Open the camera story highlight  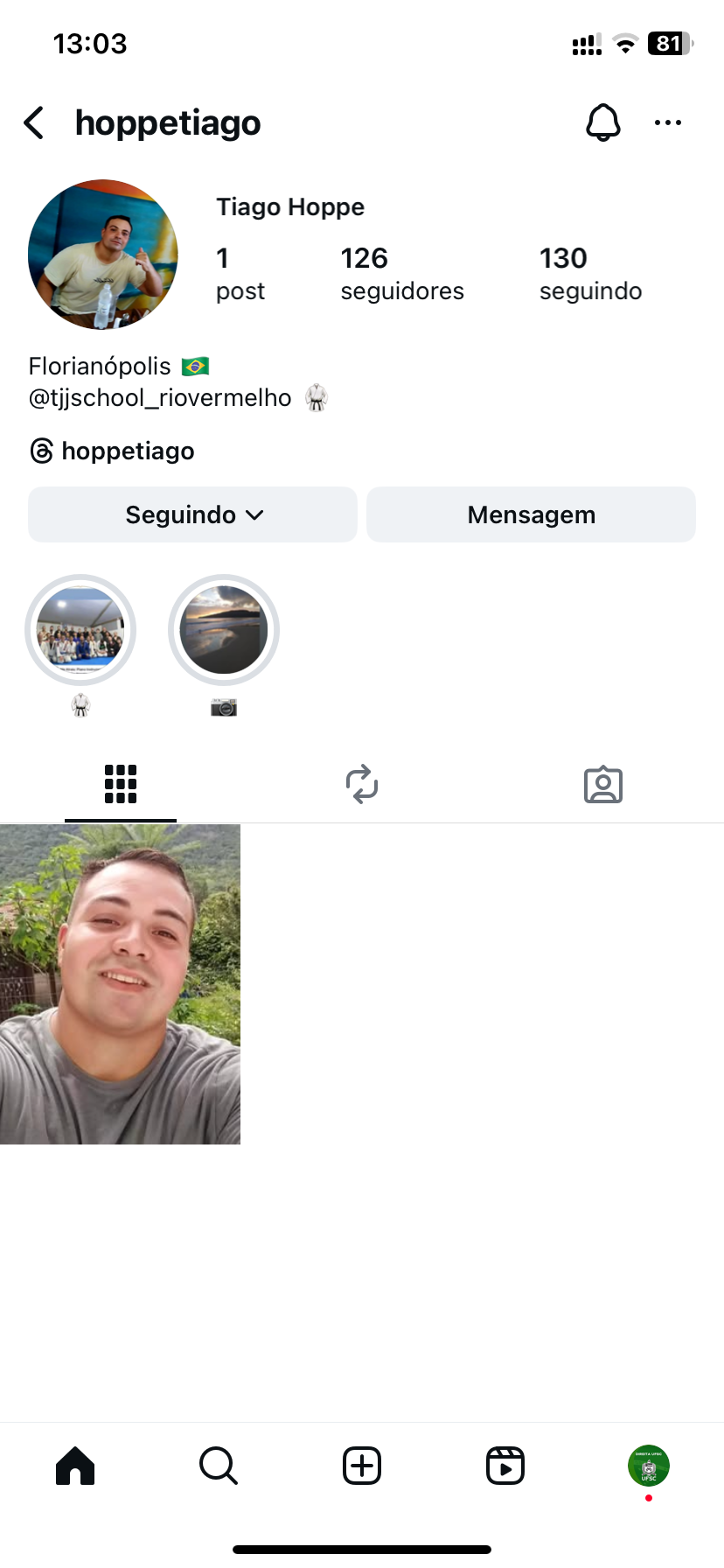224,630
